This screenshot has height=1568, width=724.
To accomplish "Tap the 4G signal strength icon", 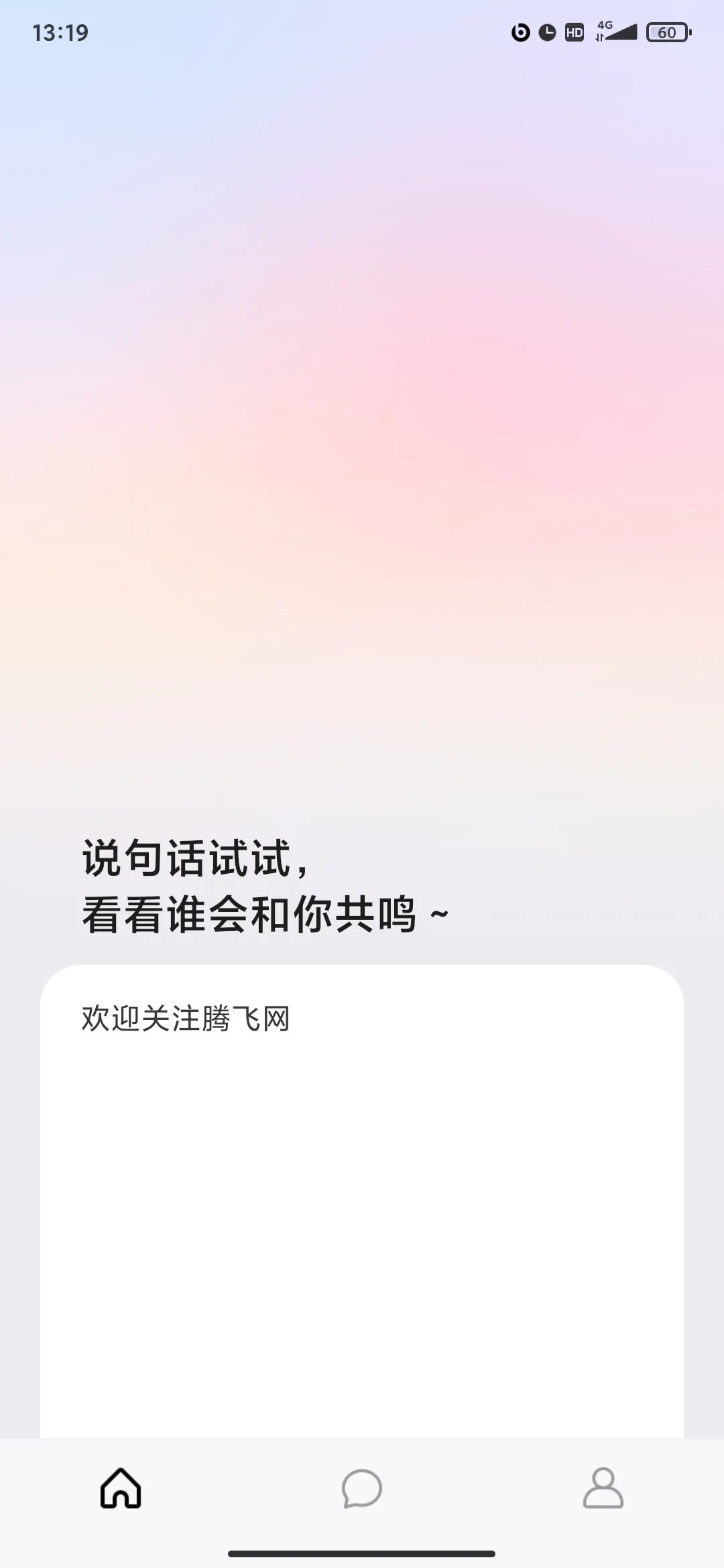I will click(x=613, y=31).
